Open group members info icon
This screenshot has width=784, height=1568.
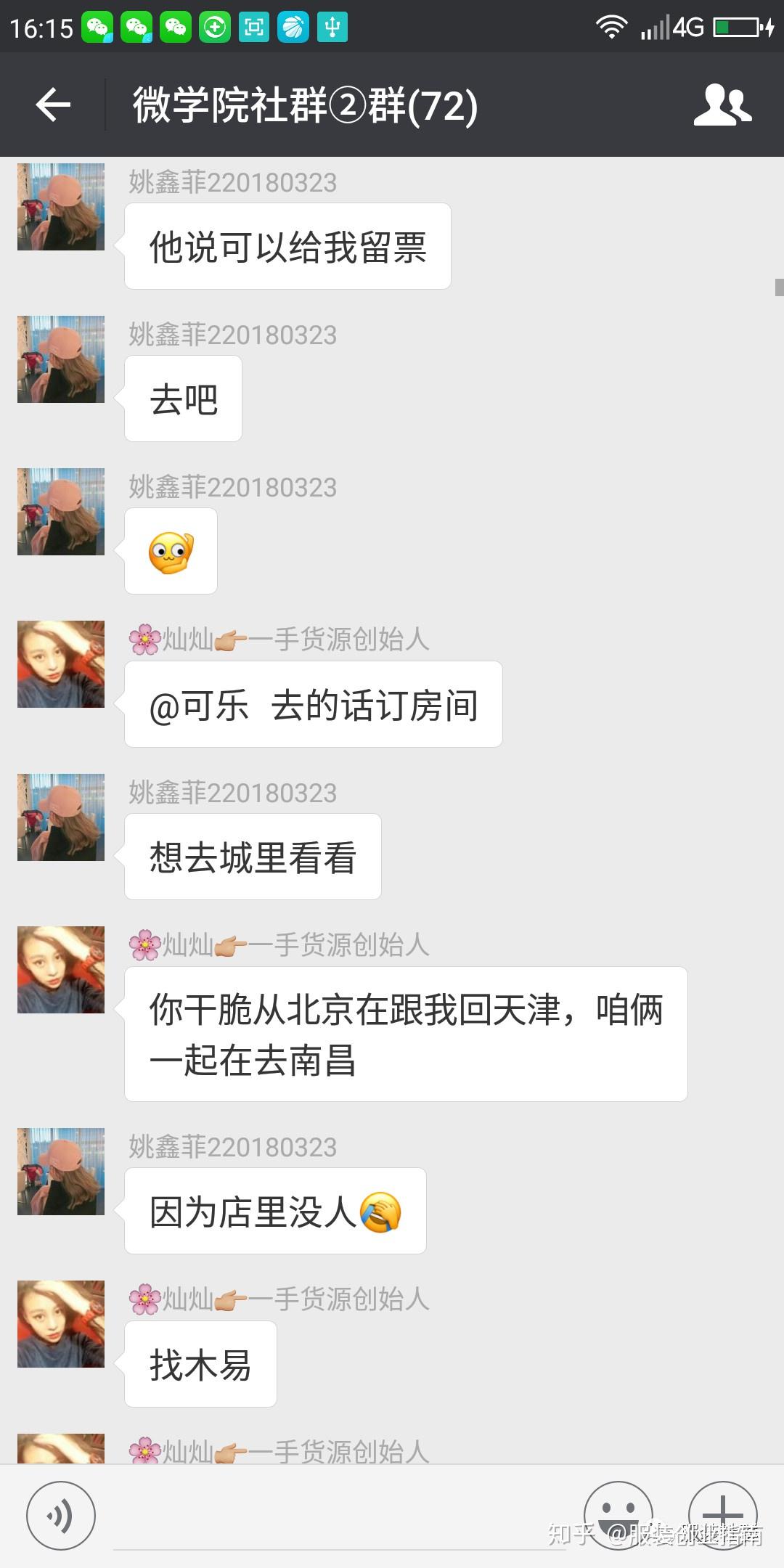tap(722, 105)
